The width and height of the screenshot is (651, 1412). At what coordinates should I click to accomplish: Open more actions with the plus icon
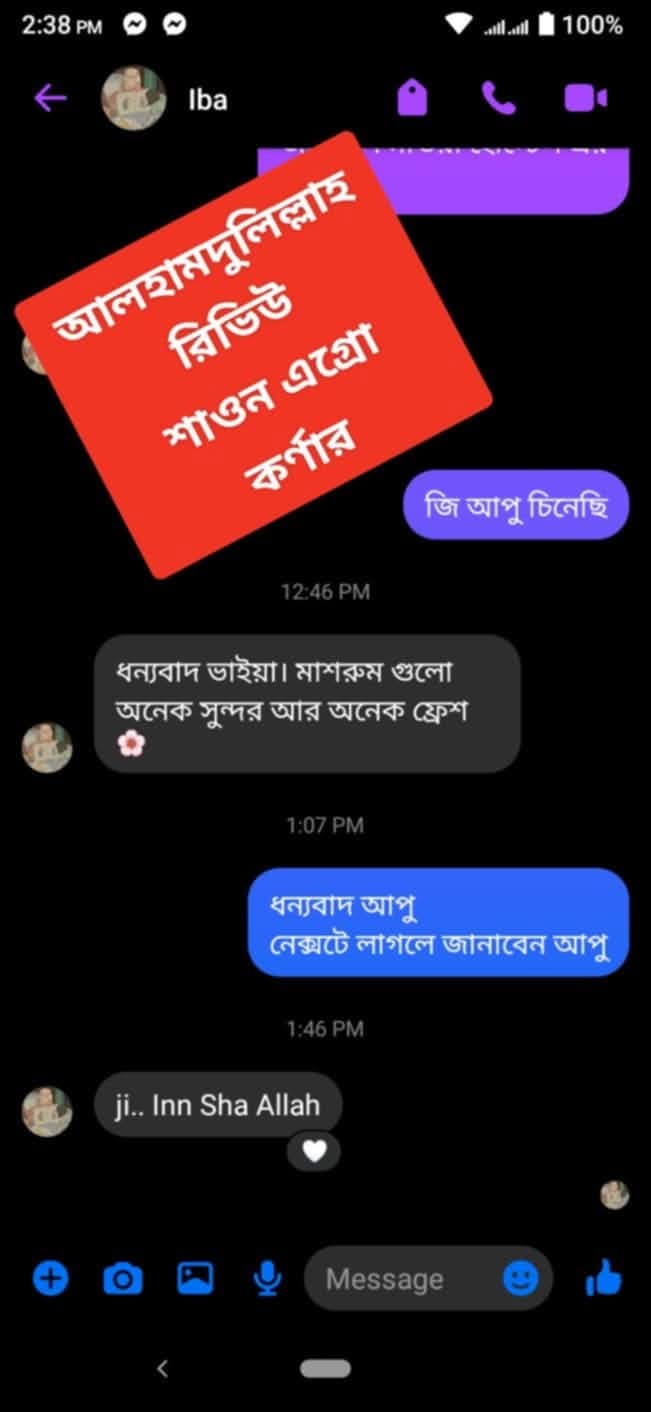point(51,1277)
